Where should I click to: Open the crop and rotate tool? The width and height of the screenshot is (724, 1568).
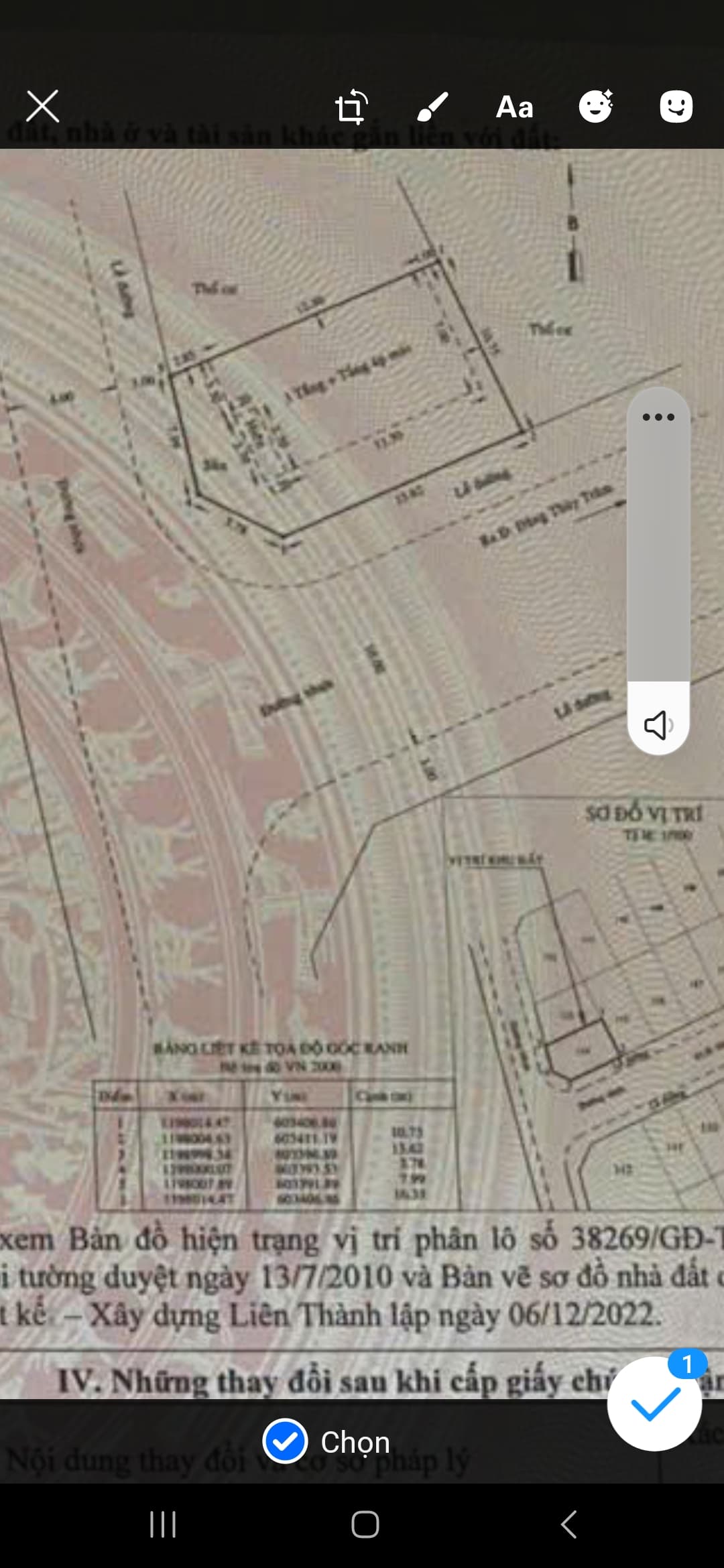(351, 107)
